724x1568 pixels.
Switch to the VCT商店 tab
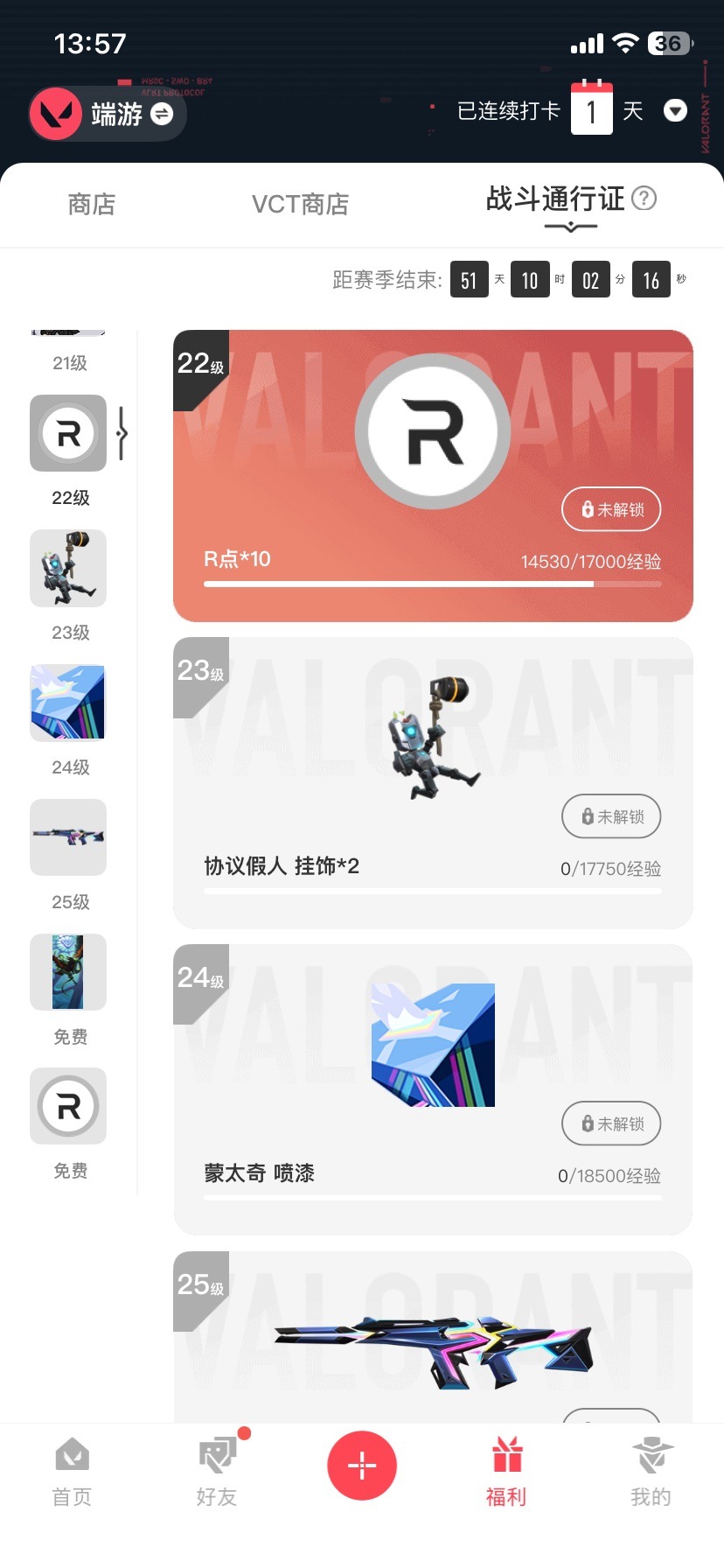pyautogui.click(x=300, y=204)
